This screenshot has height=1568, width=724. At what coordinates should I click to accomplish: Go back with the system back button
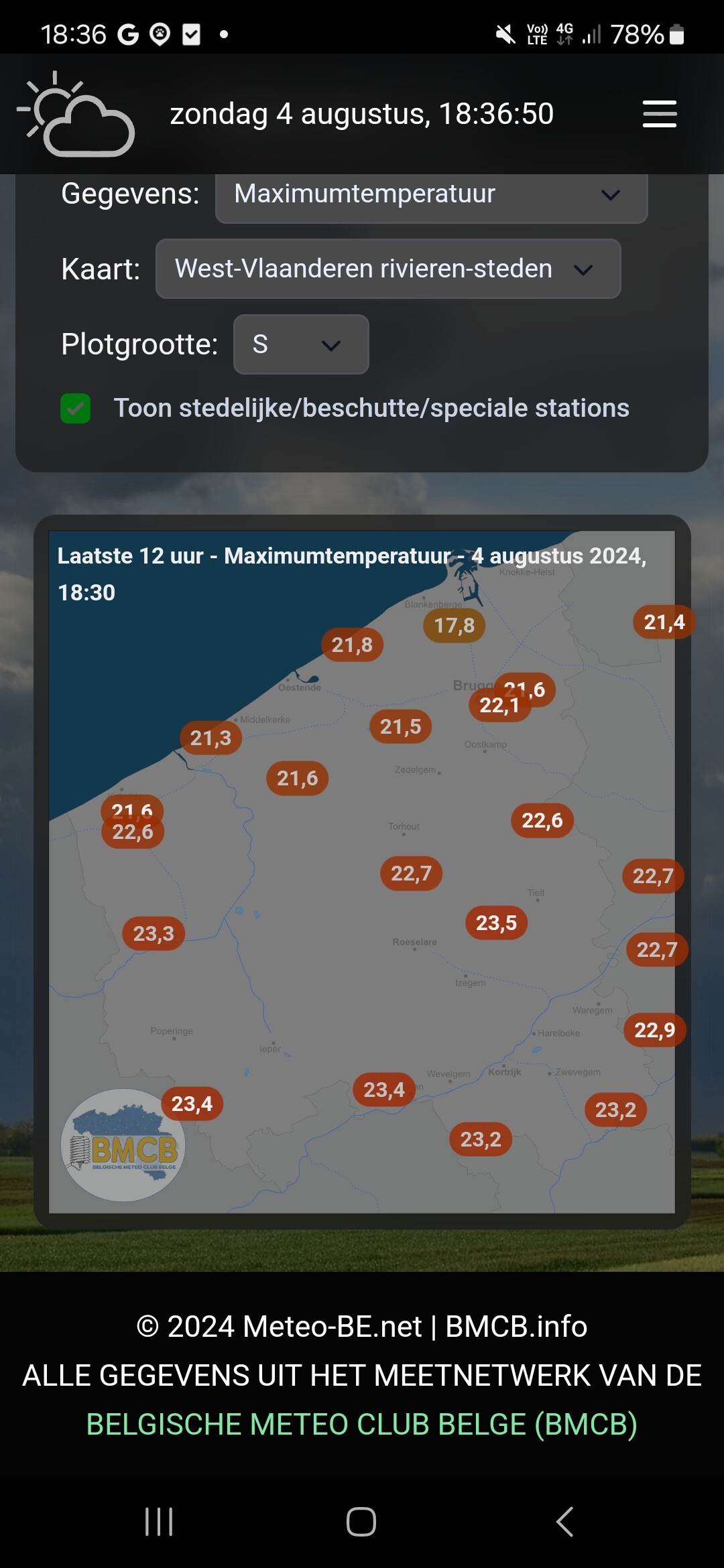point(564,1521)
